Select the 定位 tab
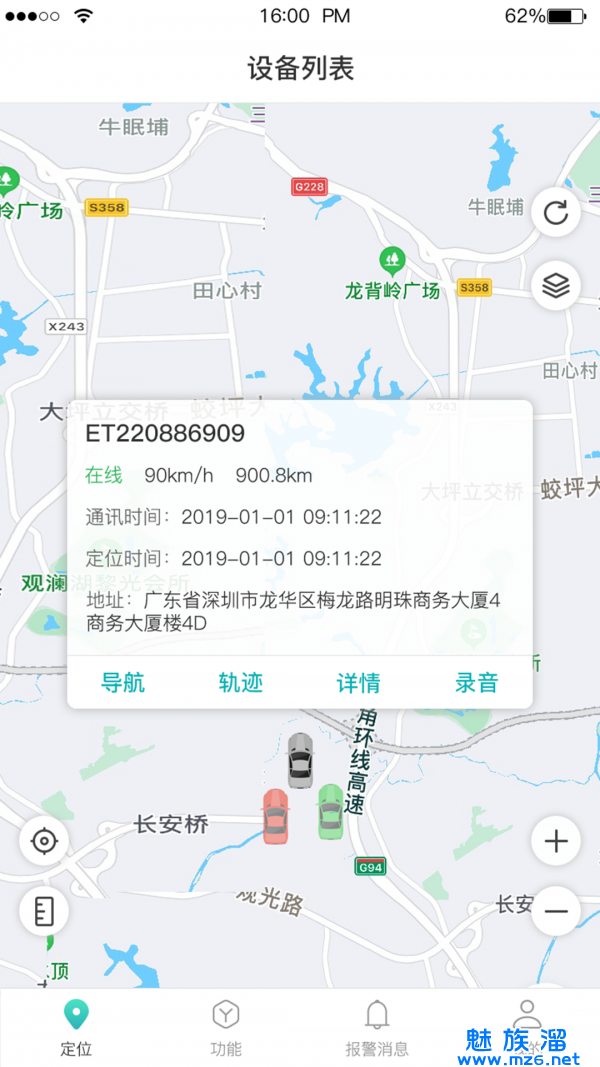This screenshot has width=600, height=1067. [76, 1027]
